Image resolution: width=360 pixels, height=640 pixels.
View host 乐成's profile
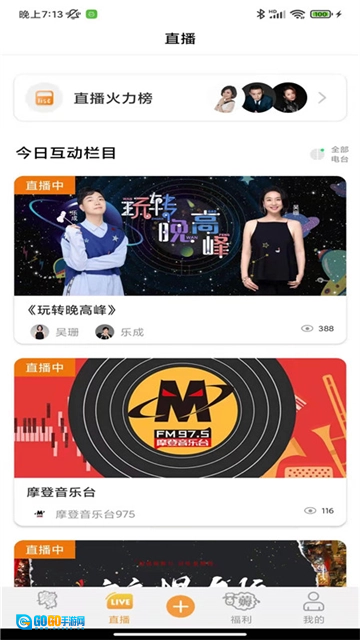(120, 332)
